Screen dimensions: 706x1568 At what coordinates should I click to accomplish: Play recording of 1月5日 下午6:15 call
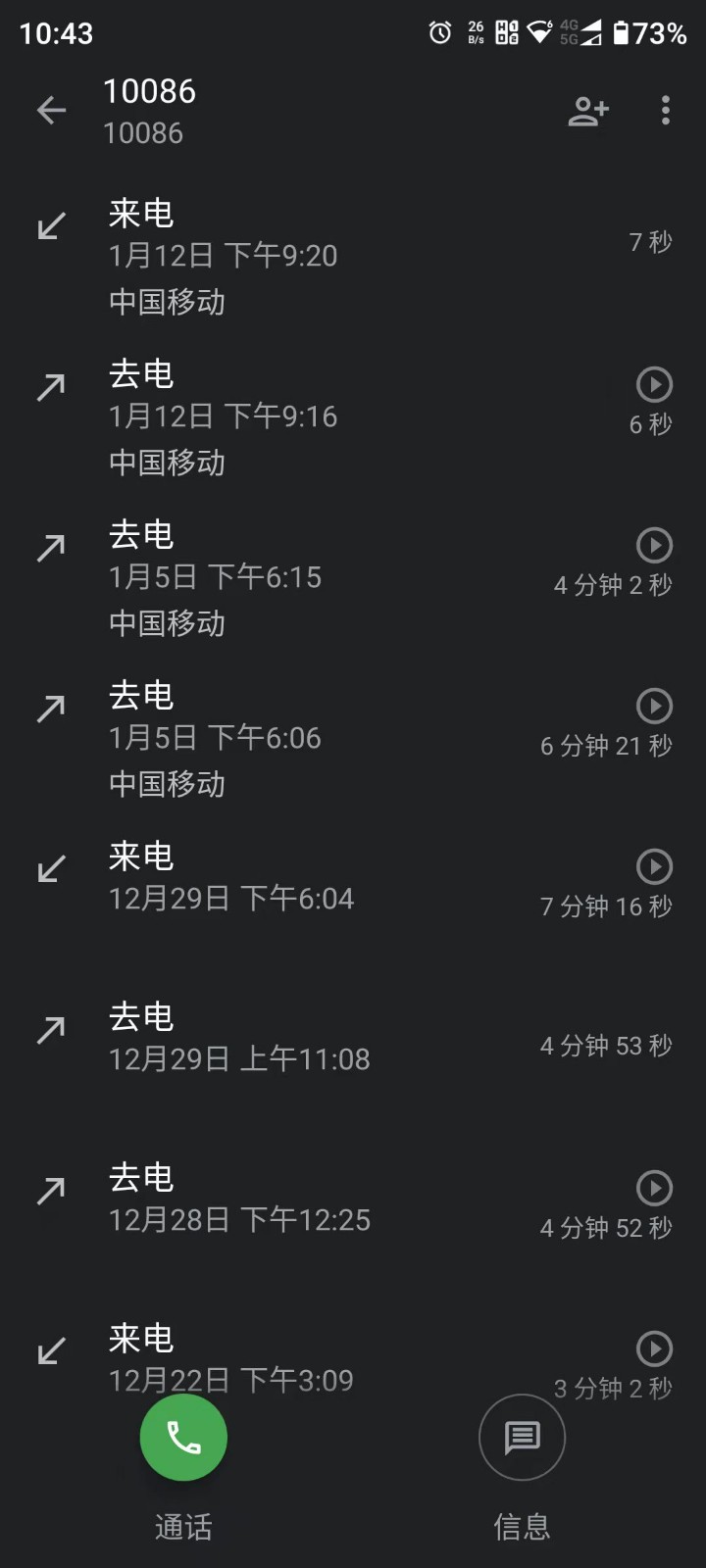(x=654, y=545)
